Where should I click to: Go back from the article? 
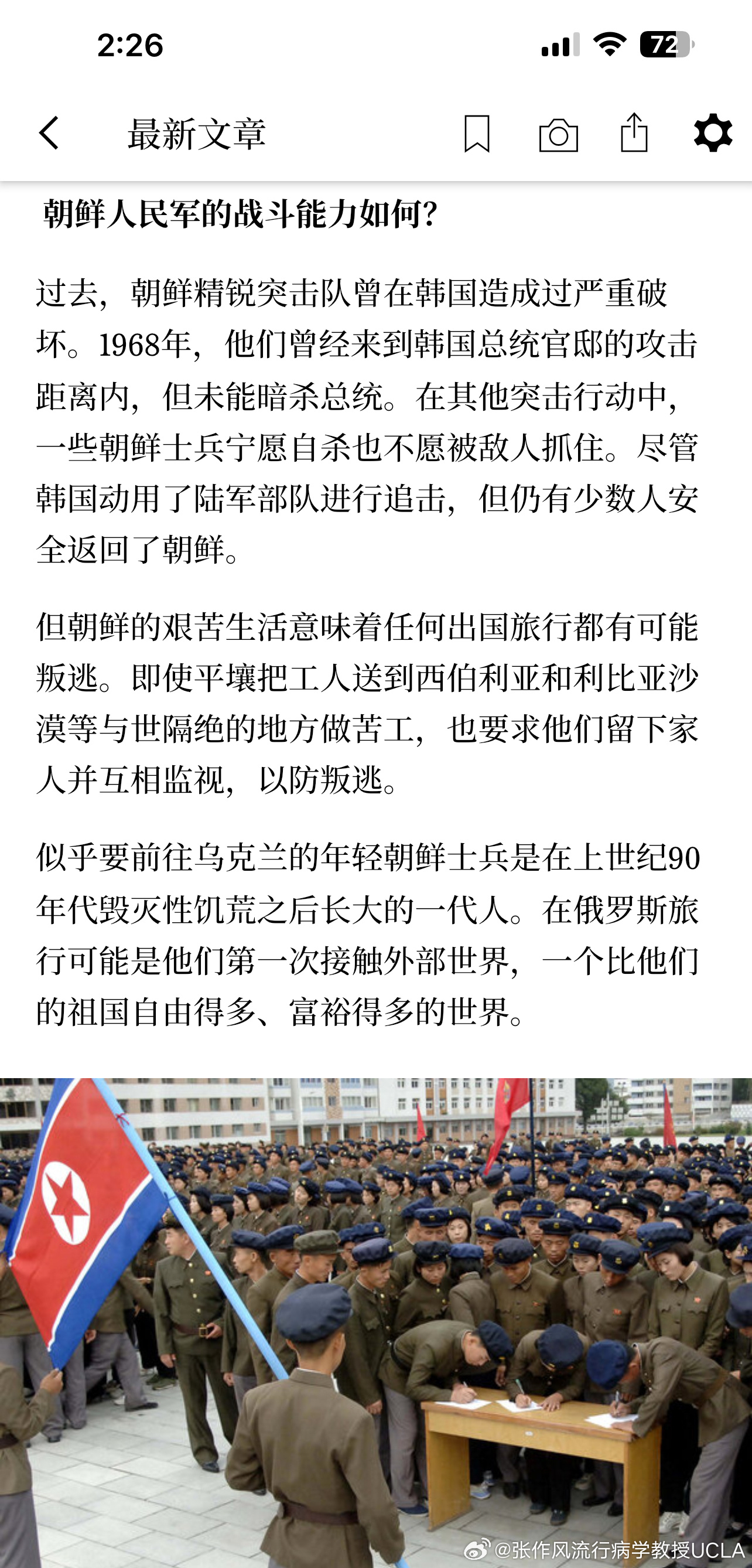click(49, 134)
